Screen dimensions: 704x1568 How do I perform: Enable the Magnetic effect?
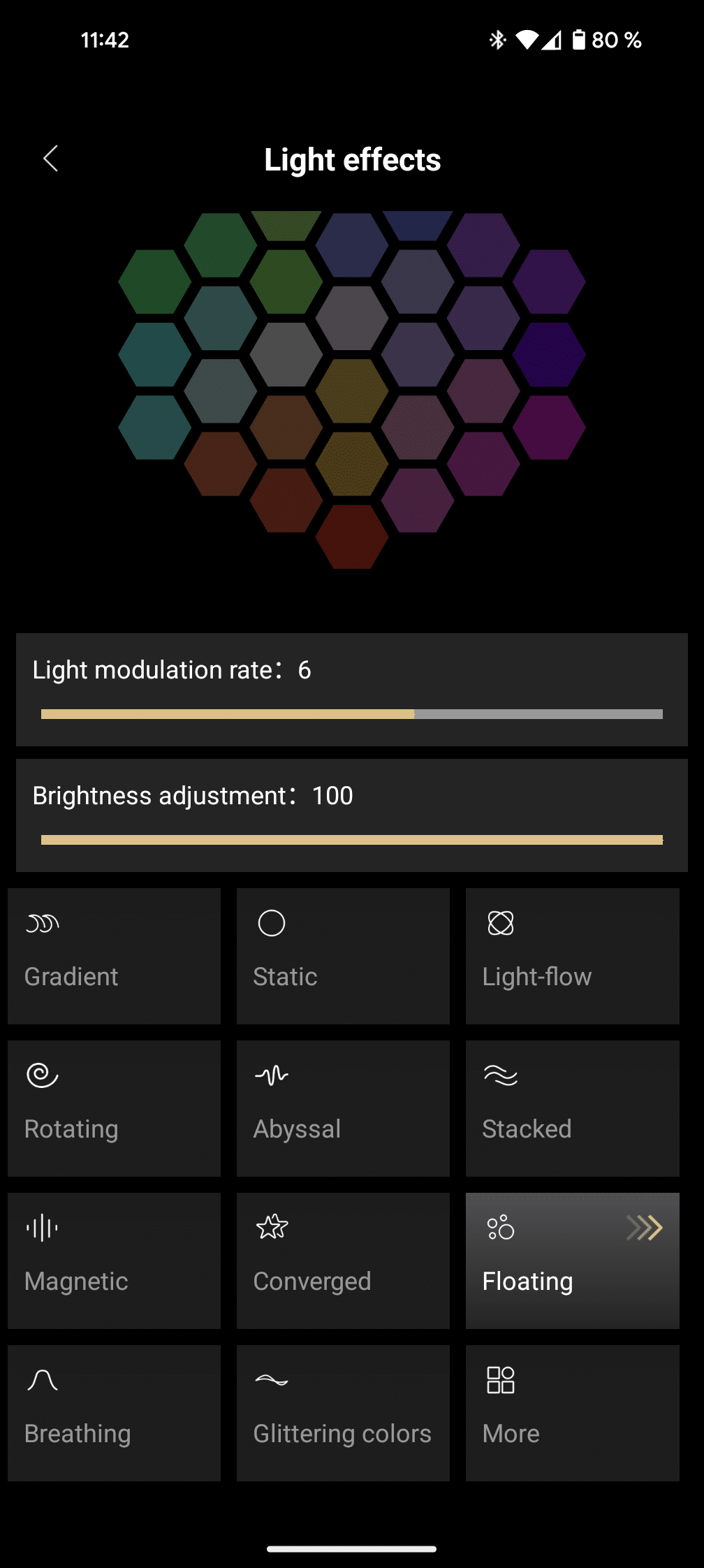pyautogui.click(x=114, y=1261)
